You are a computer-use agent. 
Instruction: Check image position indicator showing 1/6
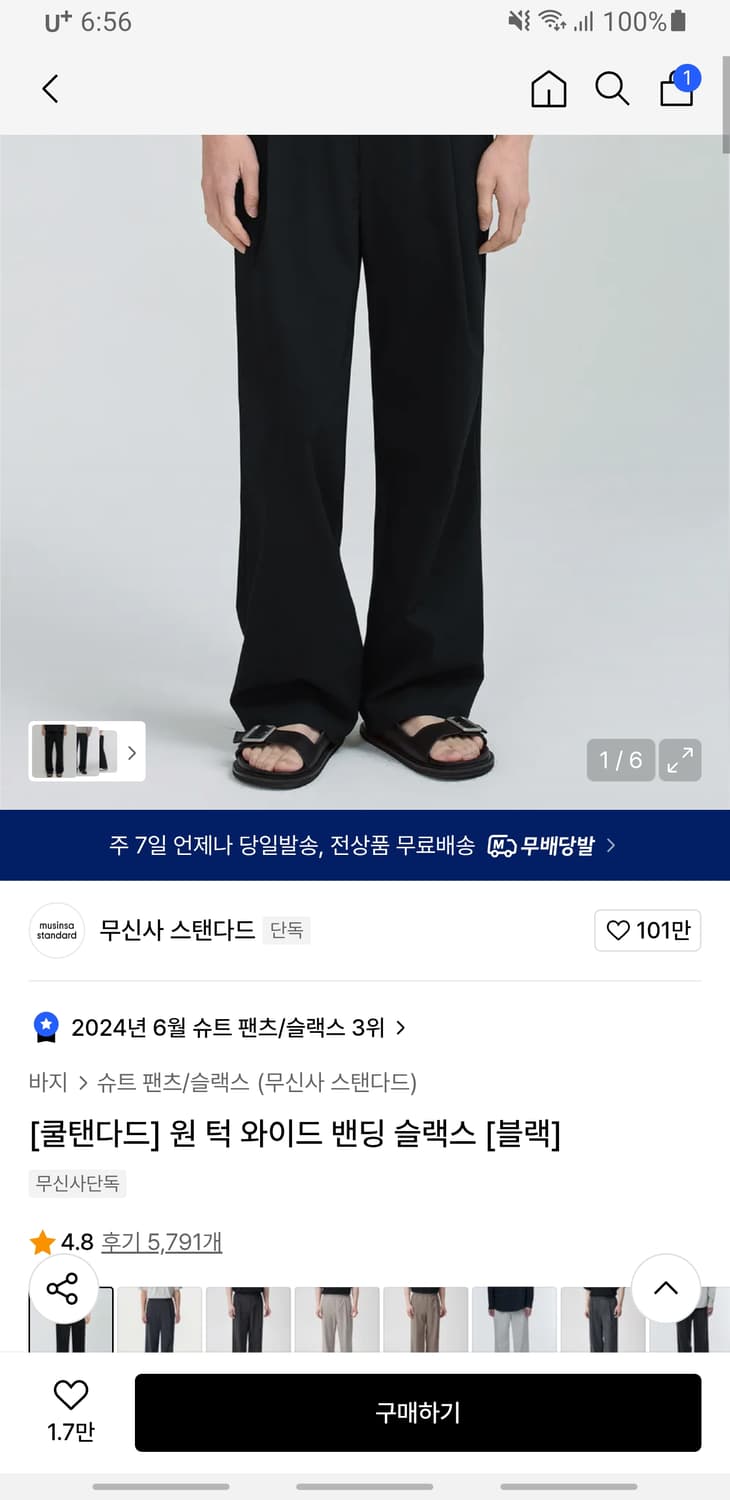coord(619,761)
